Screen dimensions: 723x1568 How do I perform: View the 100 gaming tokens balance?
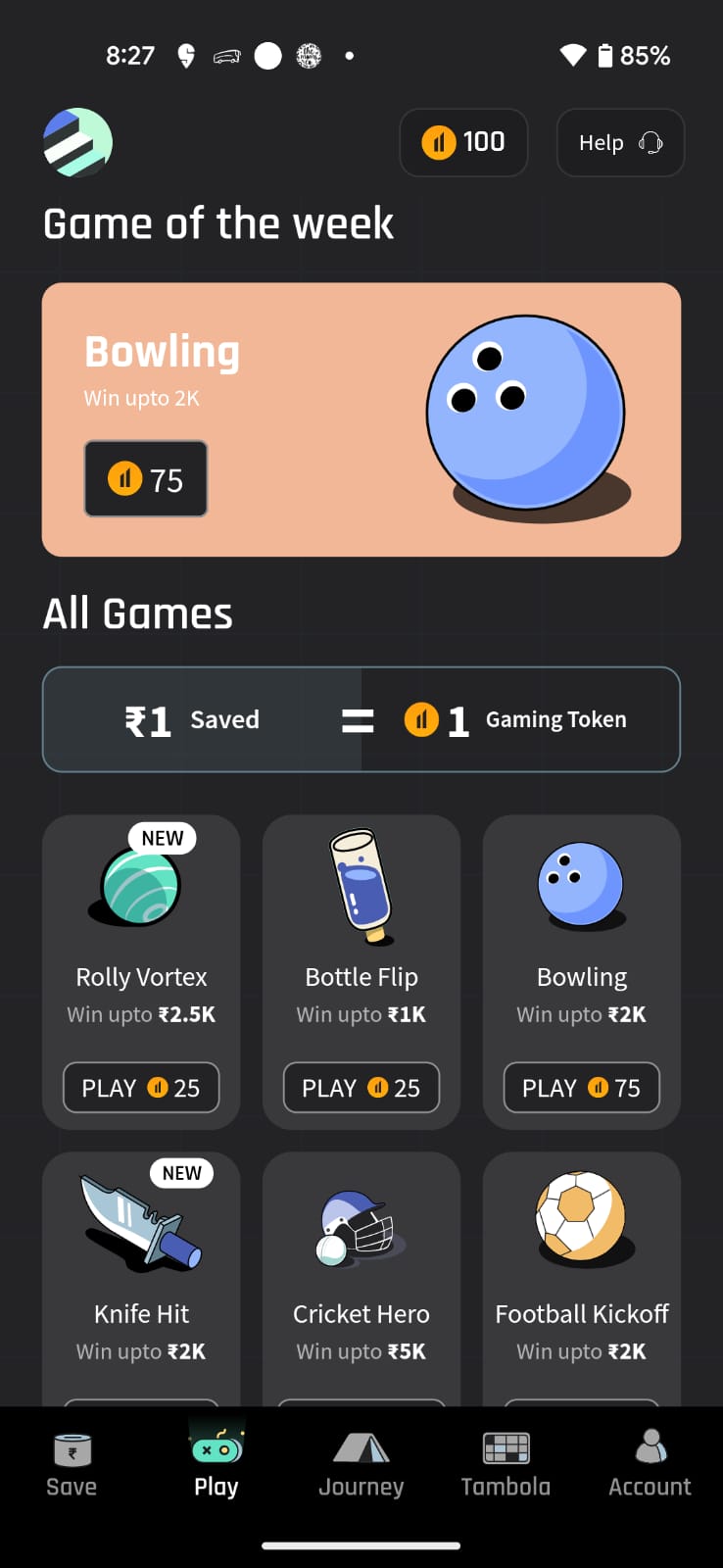pos(463,143)
